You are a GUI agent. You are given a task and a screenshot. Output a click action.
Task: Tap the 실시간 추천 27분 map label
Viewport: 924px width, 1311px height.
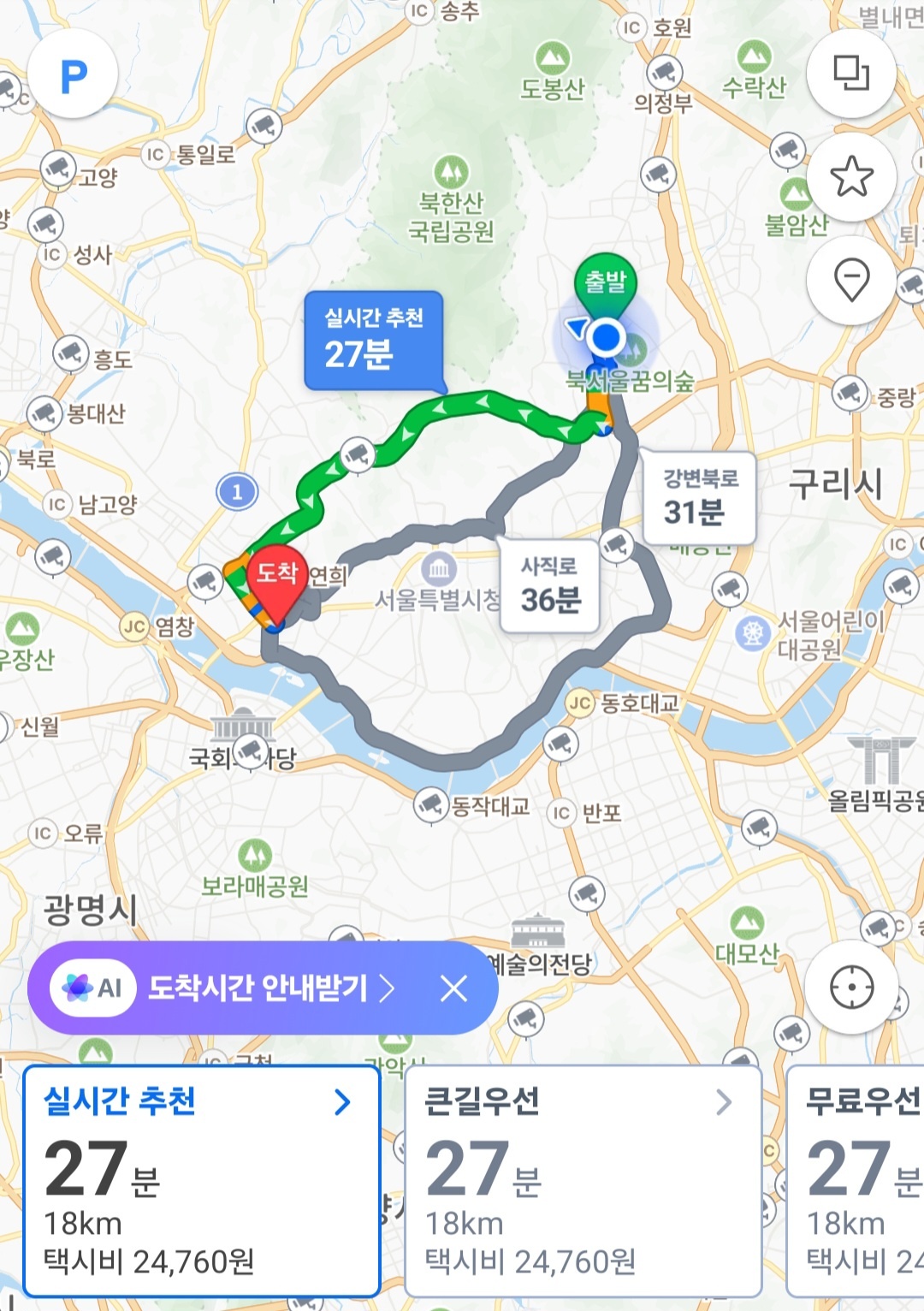(374, 340)
